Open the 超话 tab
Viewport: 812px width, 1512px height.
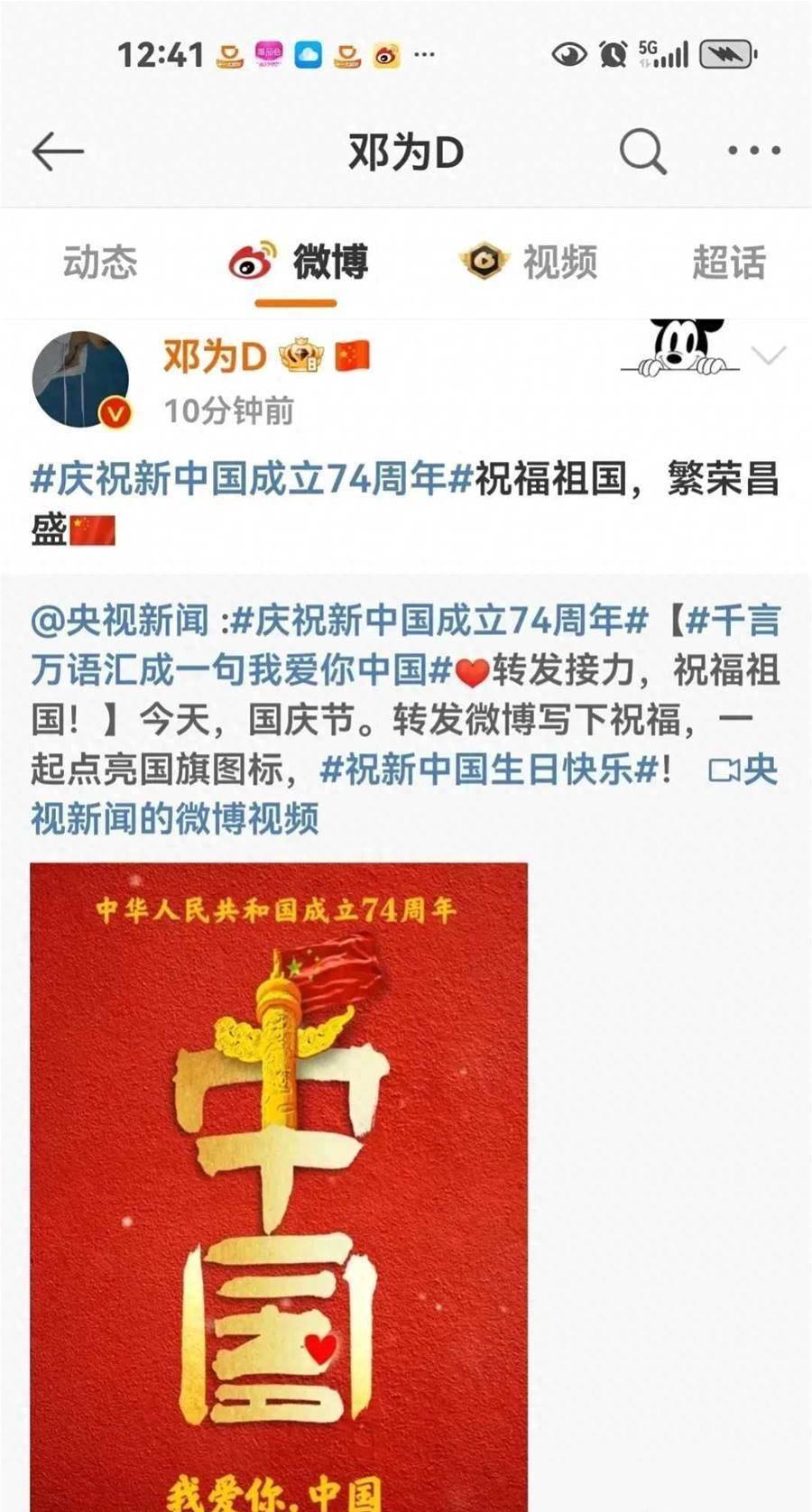pyautogui.click(x=728, y=263)
